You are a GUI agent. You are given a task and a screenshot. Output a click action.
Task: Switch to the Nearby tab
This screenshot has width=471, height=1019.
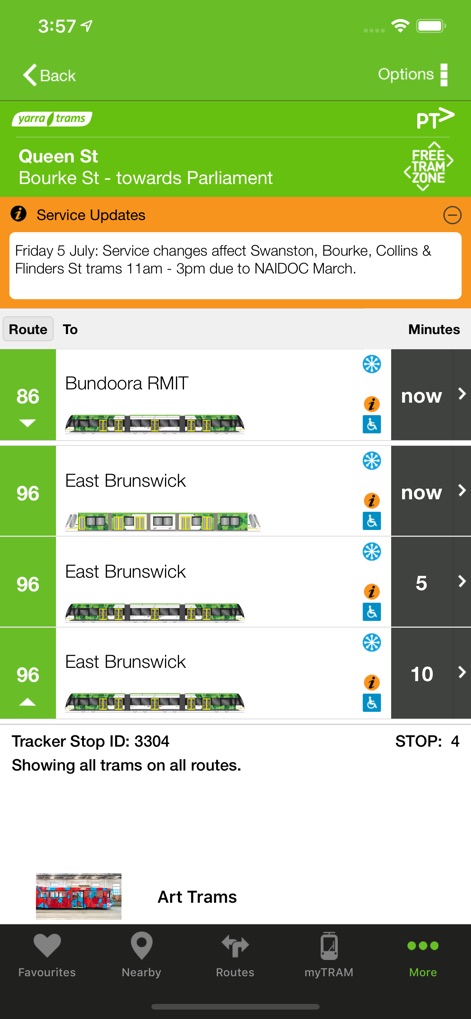coord(141,955)
